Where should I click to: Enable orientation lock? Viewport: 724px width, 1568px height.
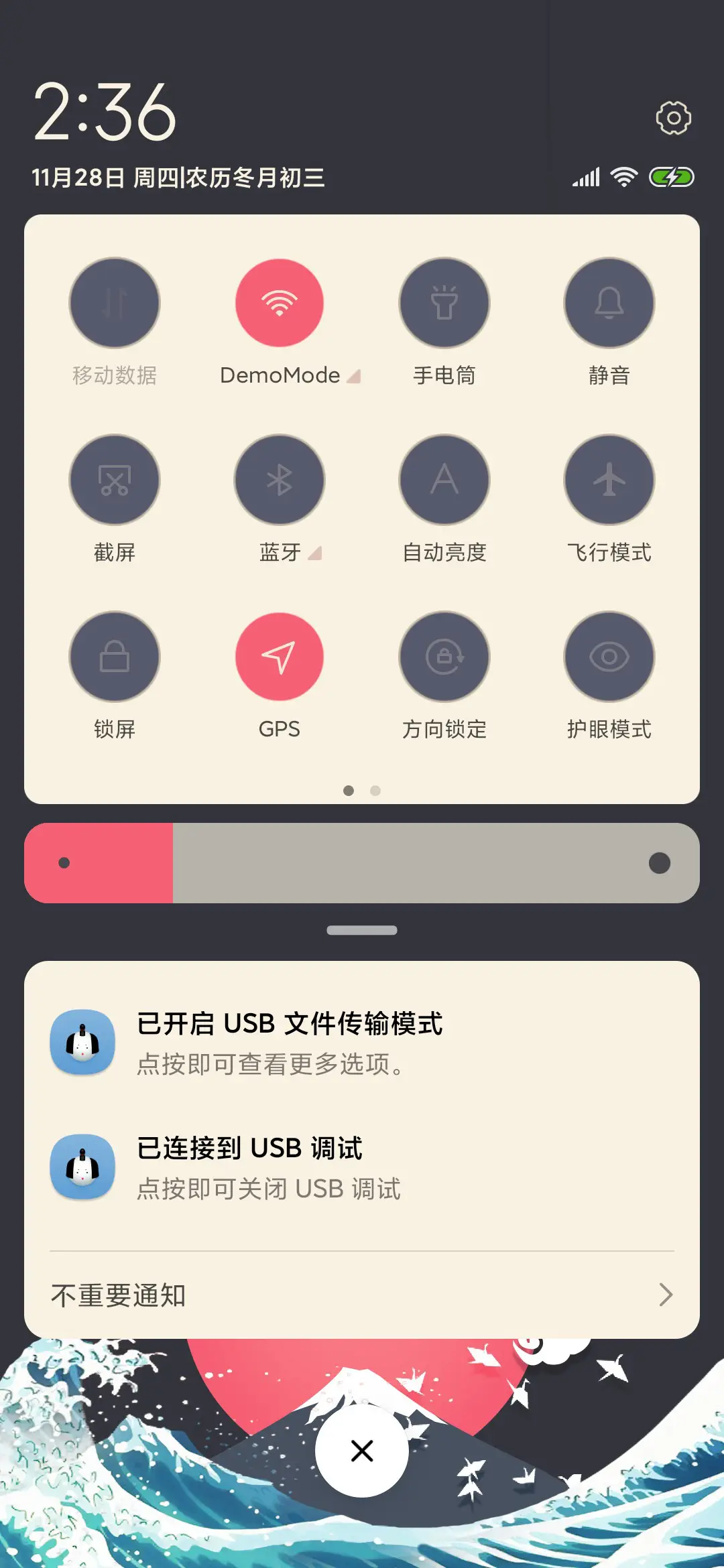tap(444, 657)
